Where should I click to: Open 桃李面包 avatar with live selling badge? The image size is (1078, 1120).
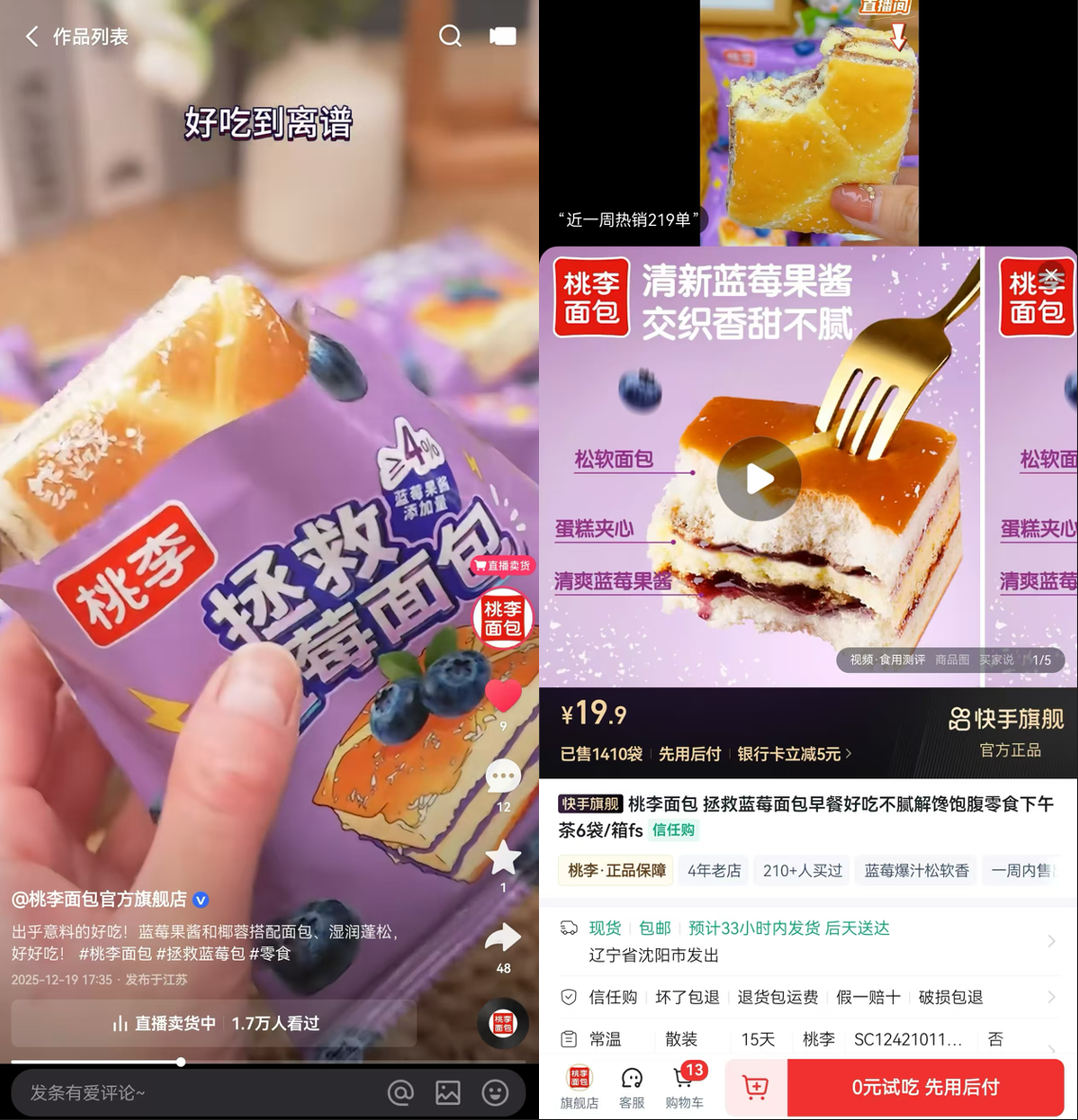(502, 617)
